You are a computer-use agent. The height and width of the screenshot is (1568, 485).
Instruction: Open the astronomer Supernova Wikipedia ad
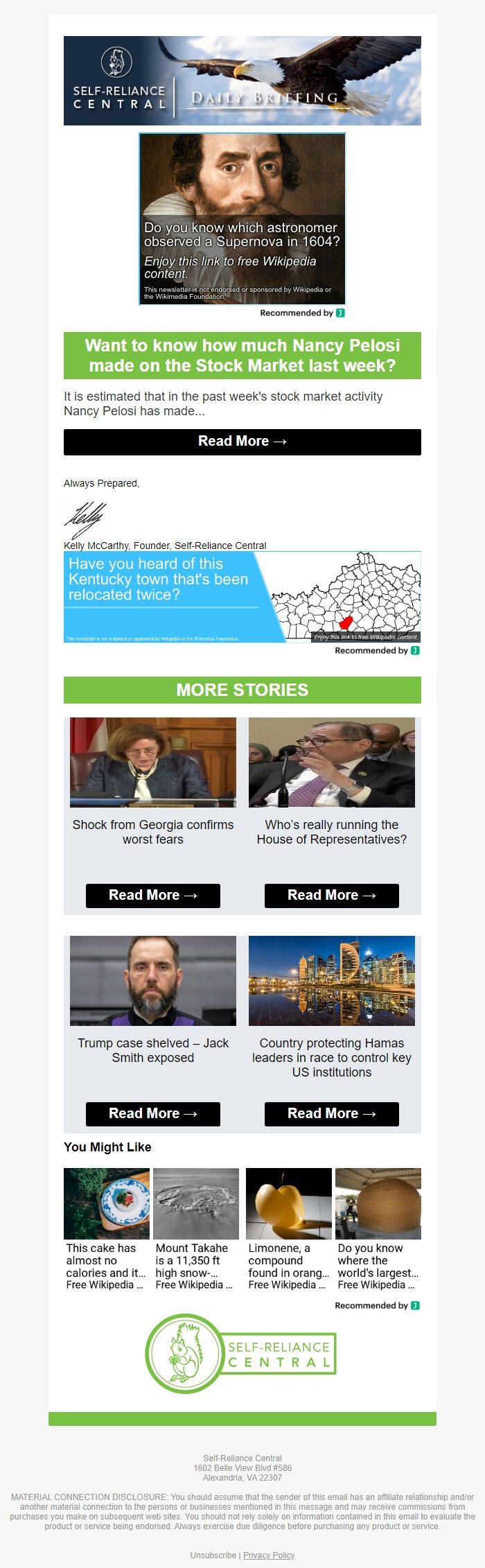(x=242, y=219)
